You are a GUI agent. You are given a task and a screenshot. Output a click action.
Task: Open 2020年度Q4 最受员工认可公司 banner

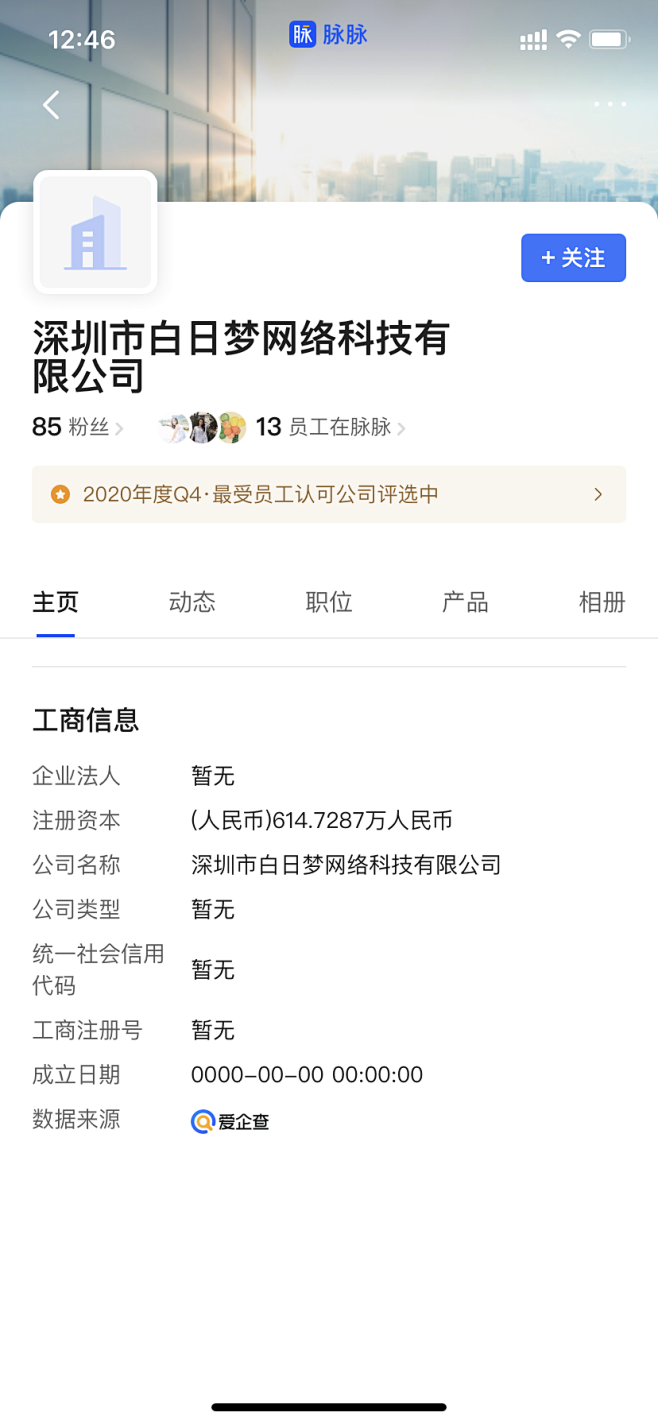(329, 494)
